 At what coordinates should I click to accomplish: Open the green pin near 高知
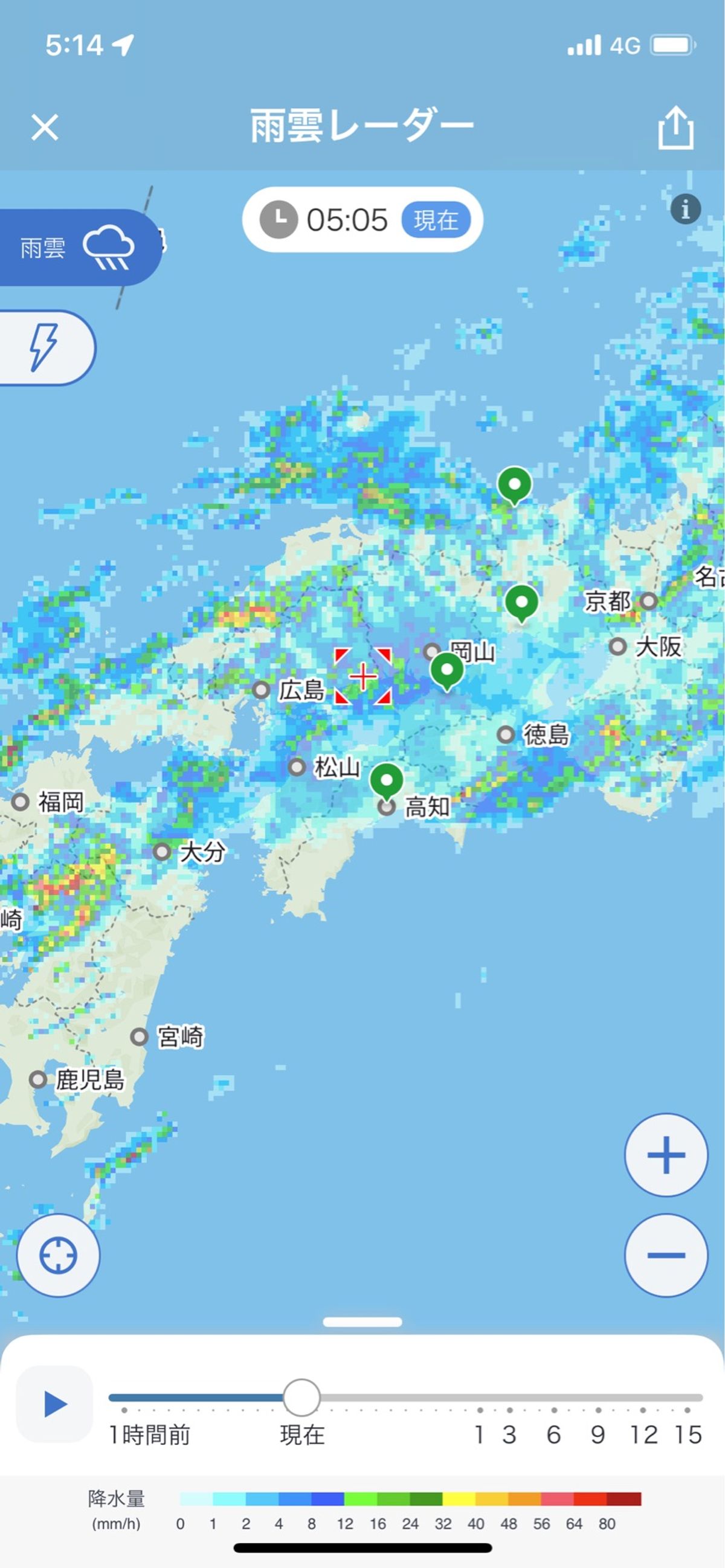coord(387,780)
